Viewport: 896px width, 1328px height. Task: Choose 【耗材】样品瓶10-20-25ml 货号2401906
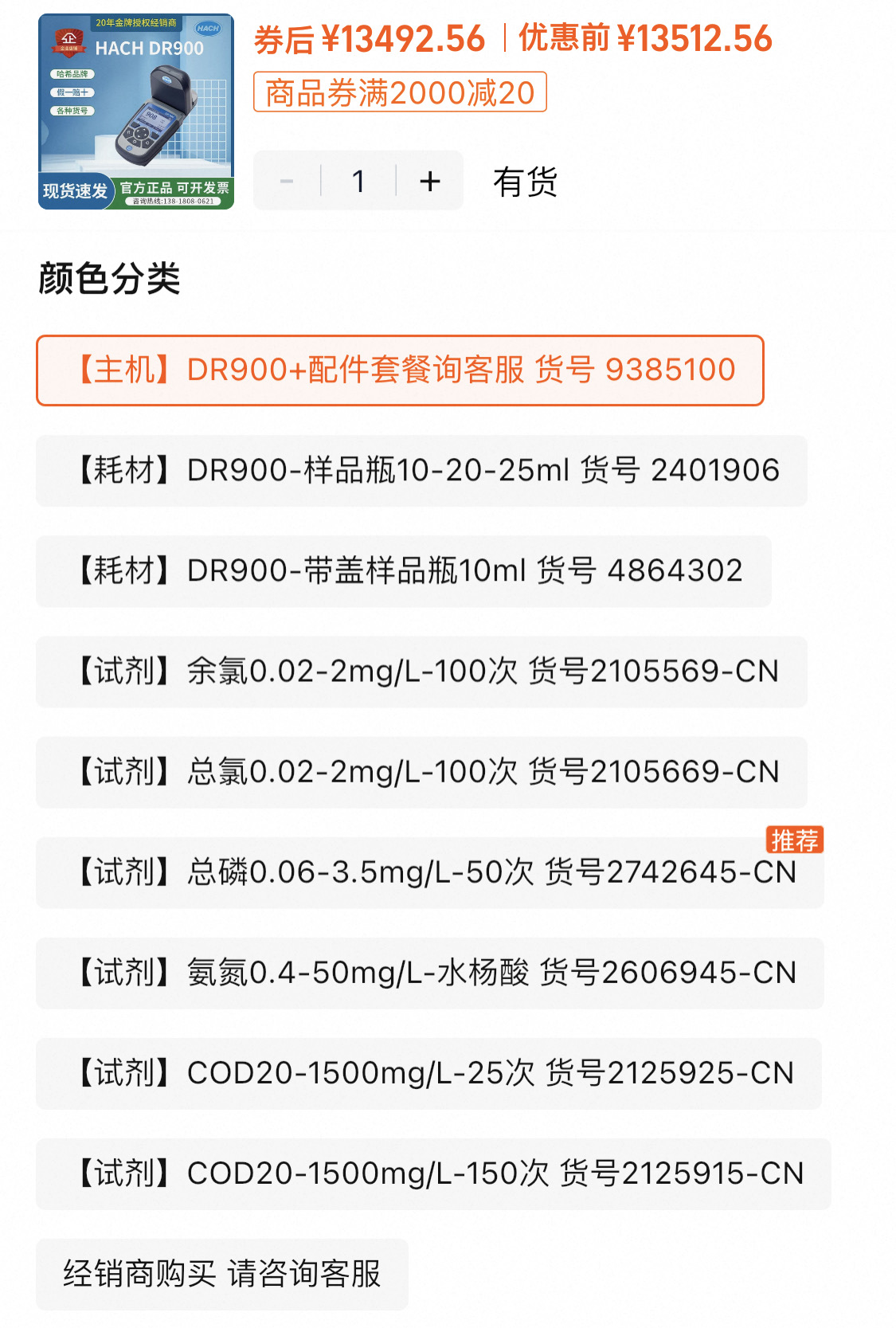pyautogui.click(x=421, y=471)
